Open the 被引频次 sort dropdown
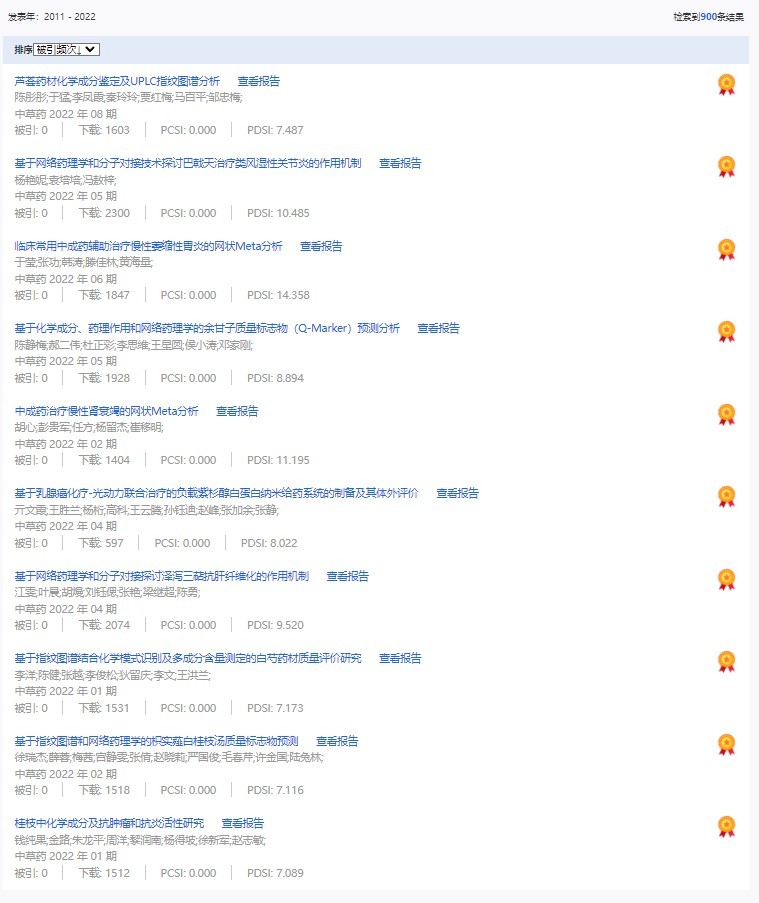The width and height of the screenshot is (759, 903). pyautogui.click(x=66, y=49)
